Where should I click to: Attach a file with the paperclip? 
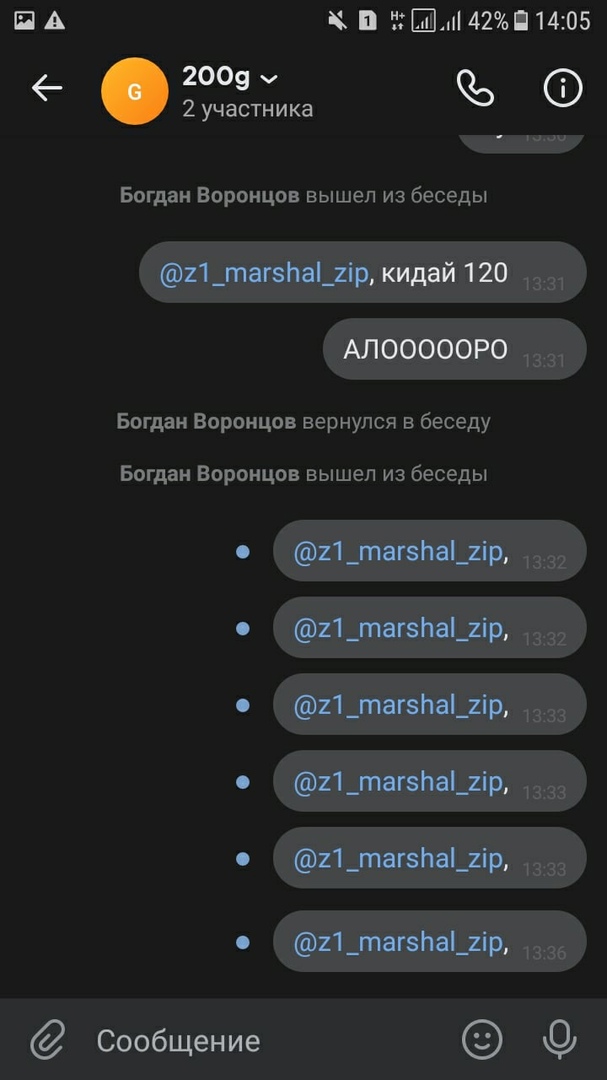(47, 1040)
